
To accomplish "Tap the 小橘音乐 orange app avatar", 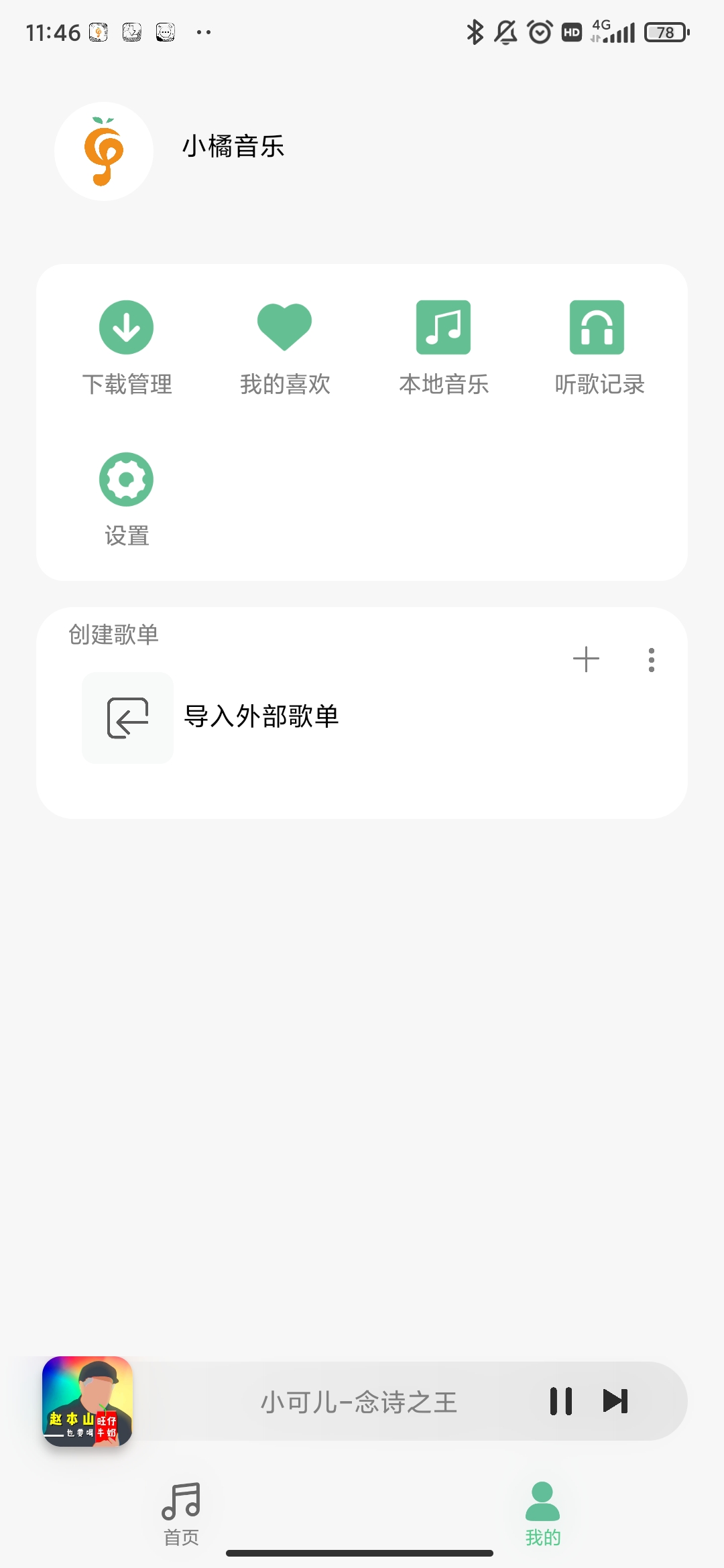I will point(102,152).
